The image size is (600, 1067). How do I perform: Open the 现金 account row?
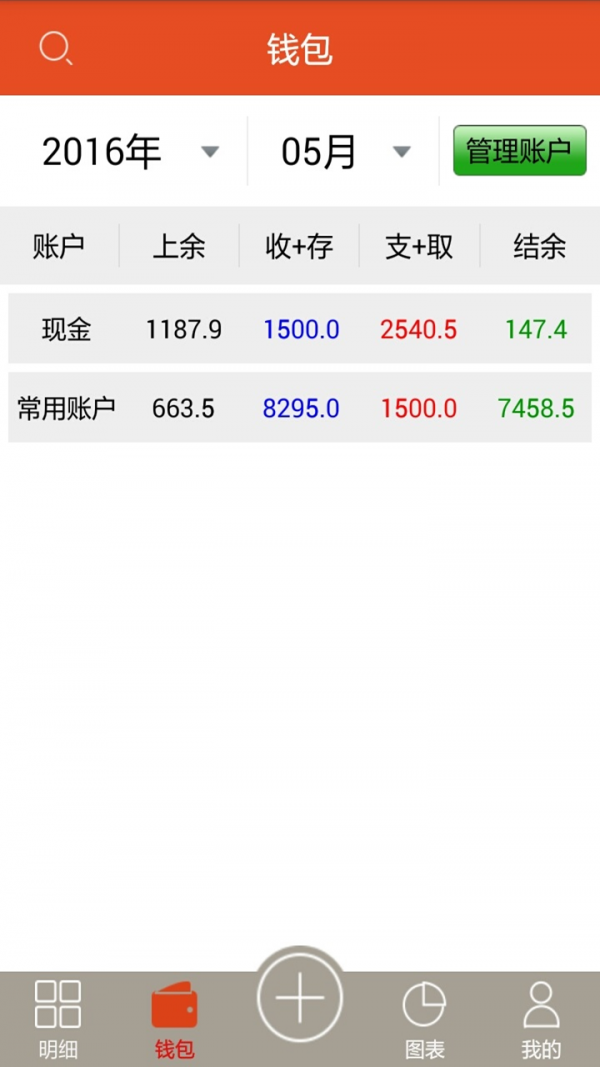(x=299, y=329)
